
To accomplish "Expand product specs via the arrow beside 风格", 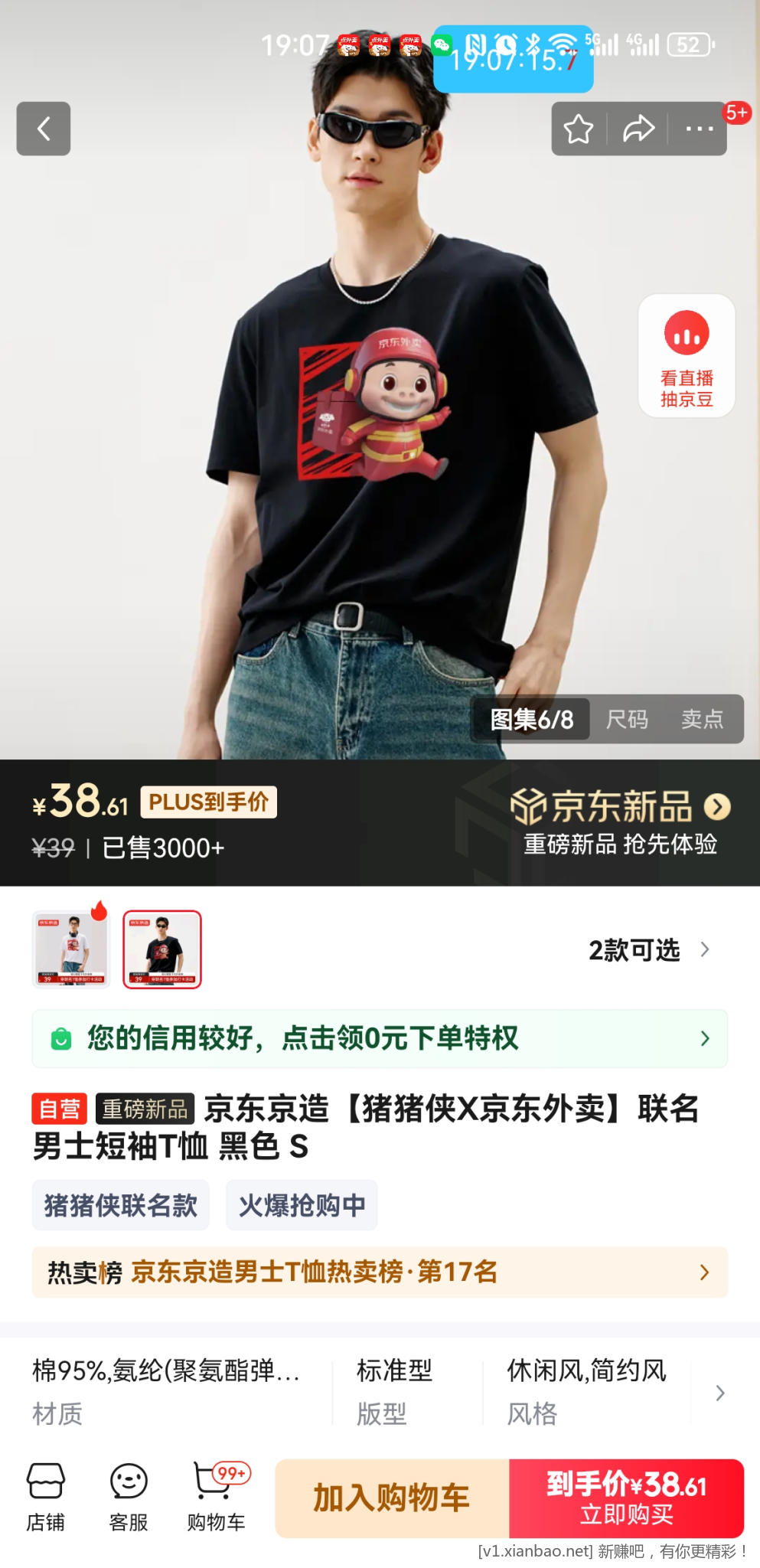I will coord(719,1393).
